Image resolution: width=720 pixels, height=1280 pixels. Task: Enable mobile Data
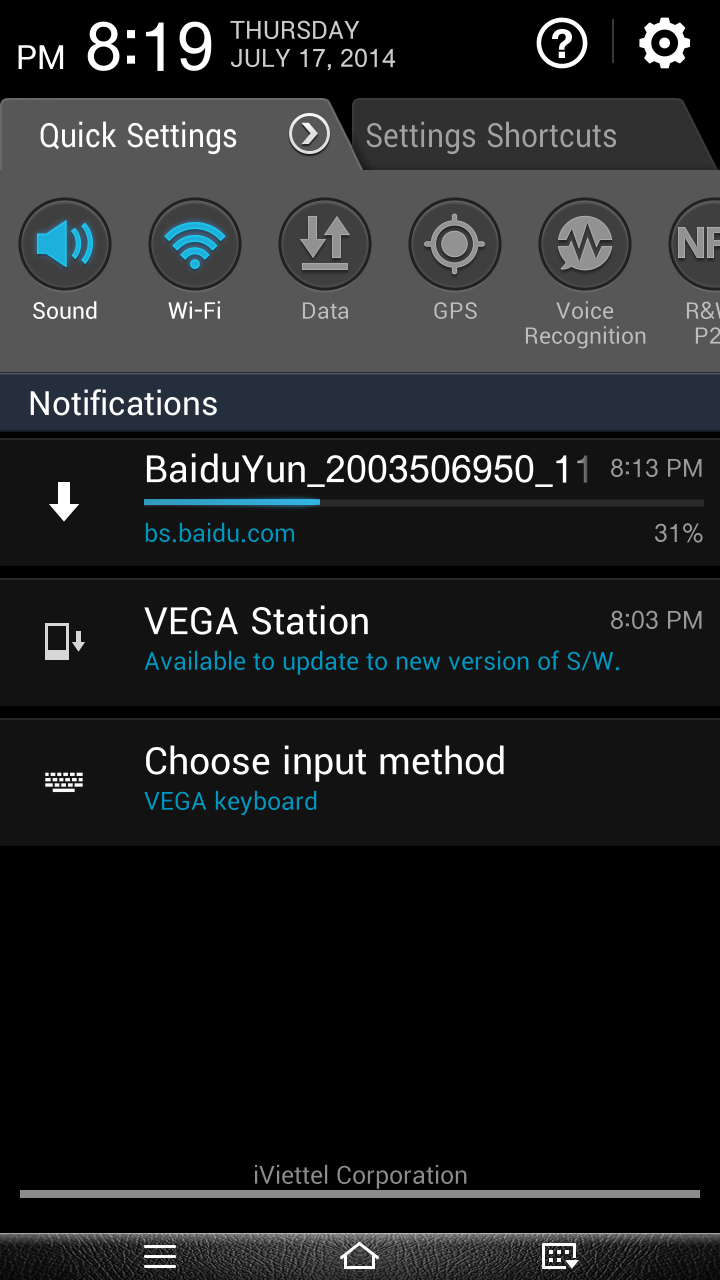click(325, 260)
